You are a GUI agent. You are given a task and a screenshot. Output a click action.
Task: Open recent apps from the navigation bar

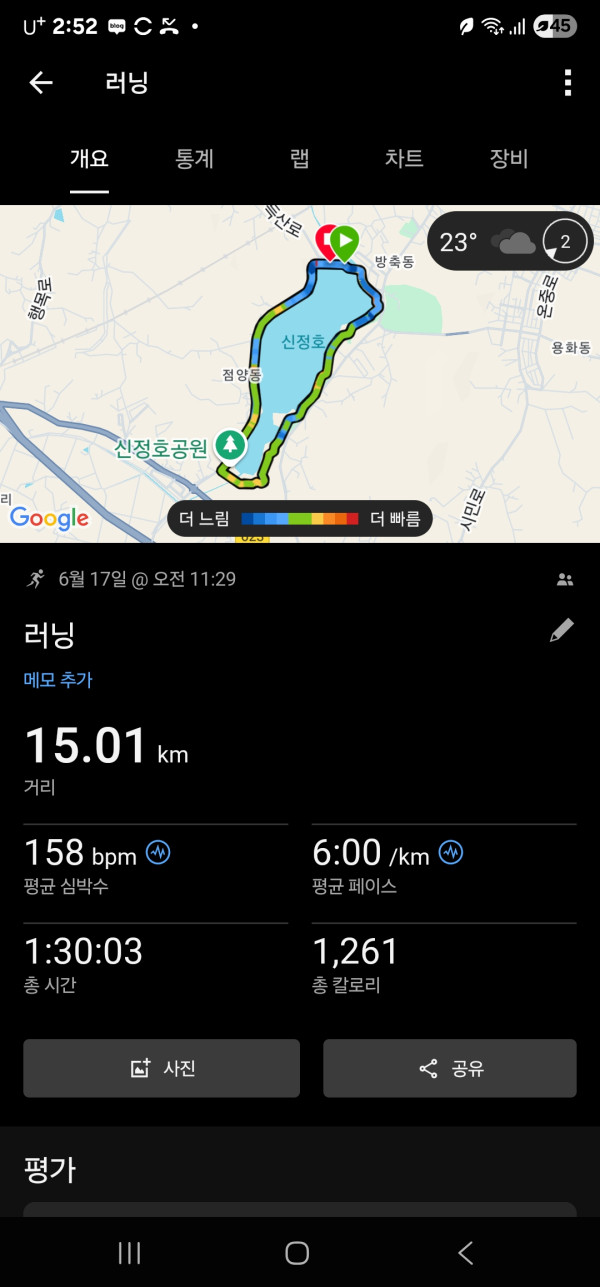pyautogui.click(x=130, y=1253)
